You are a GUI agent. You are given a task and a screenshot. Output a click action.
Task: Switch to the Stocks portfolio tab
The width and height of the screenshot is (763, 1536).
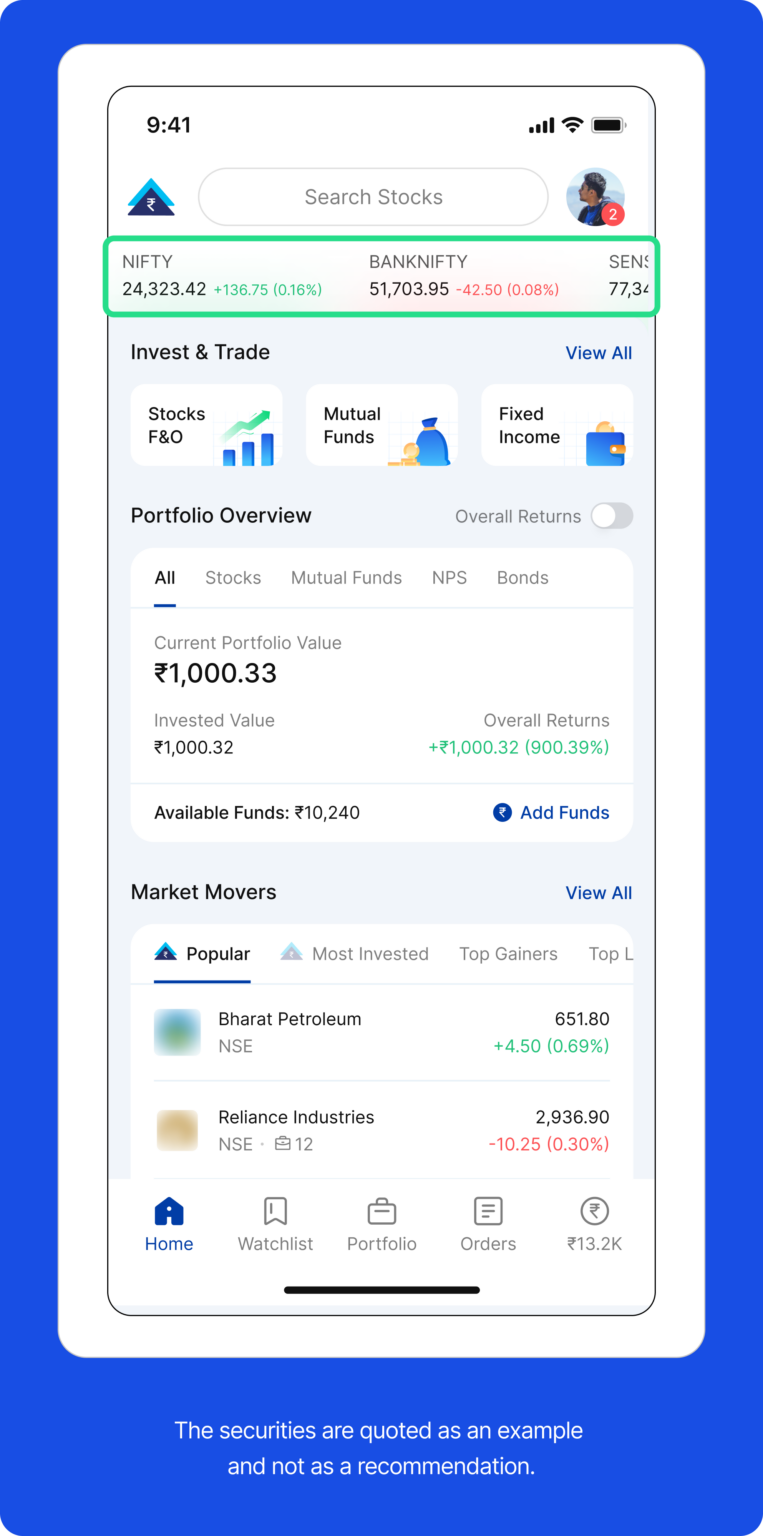233,577
